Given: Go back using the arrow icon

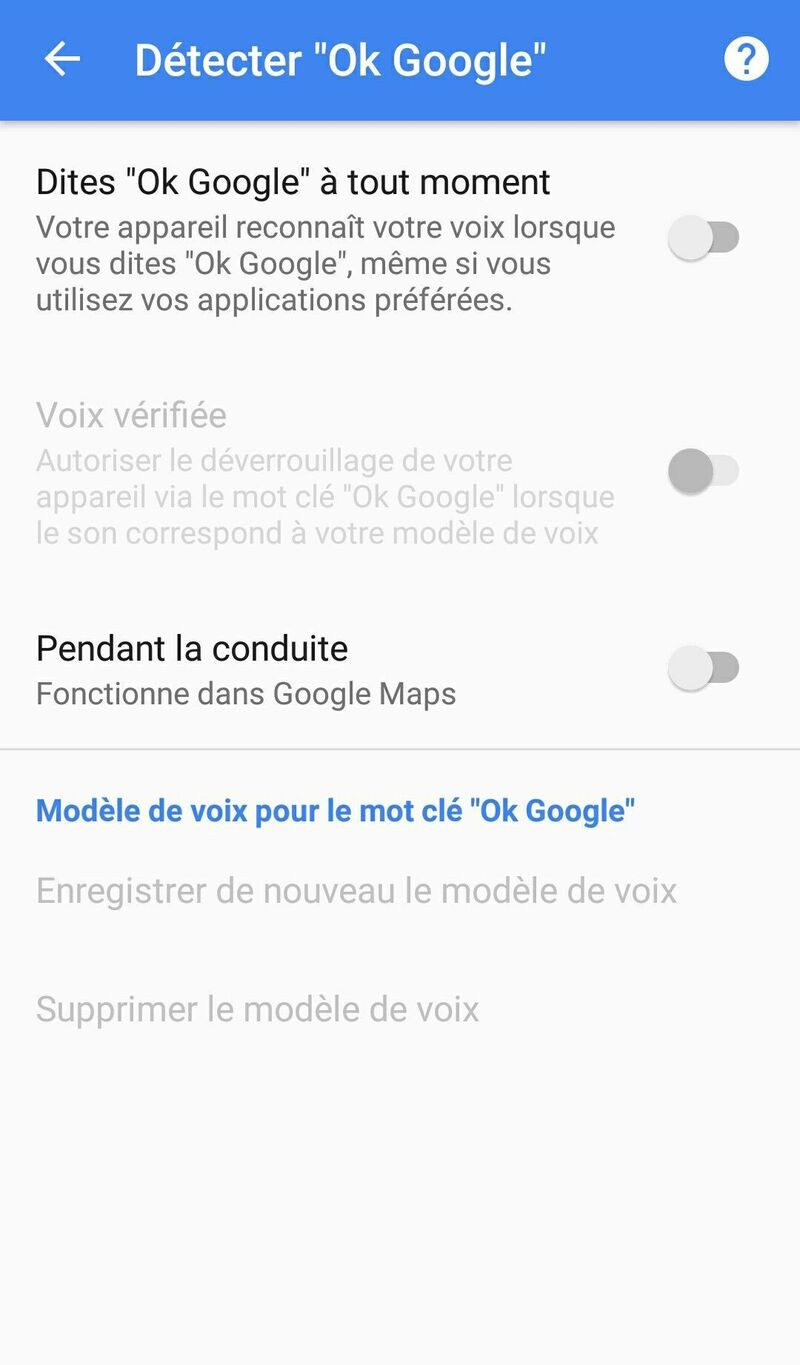Looking at the screenshot, I should coord(62,60).
